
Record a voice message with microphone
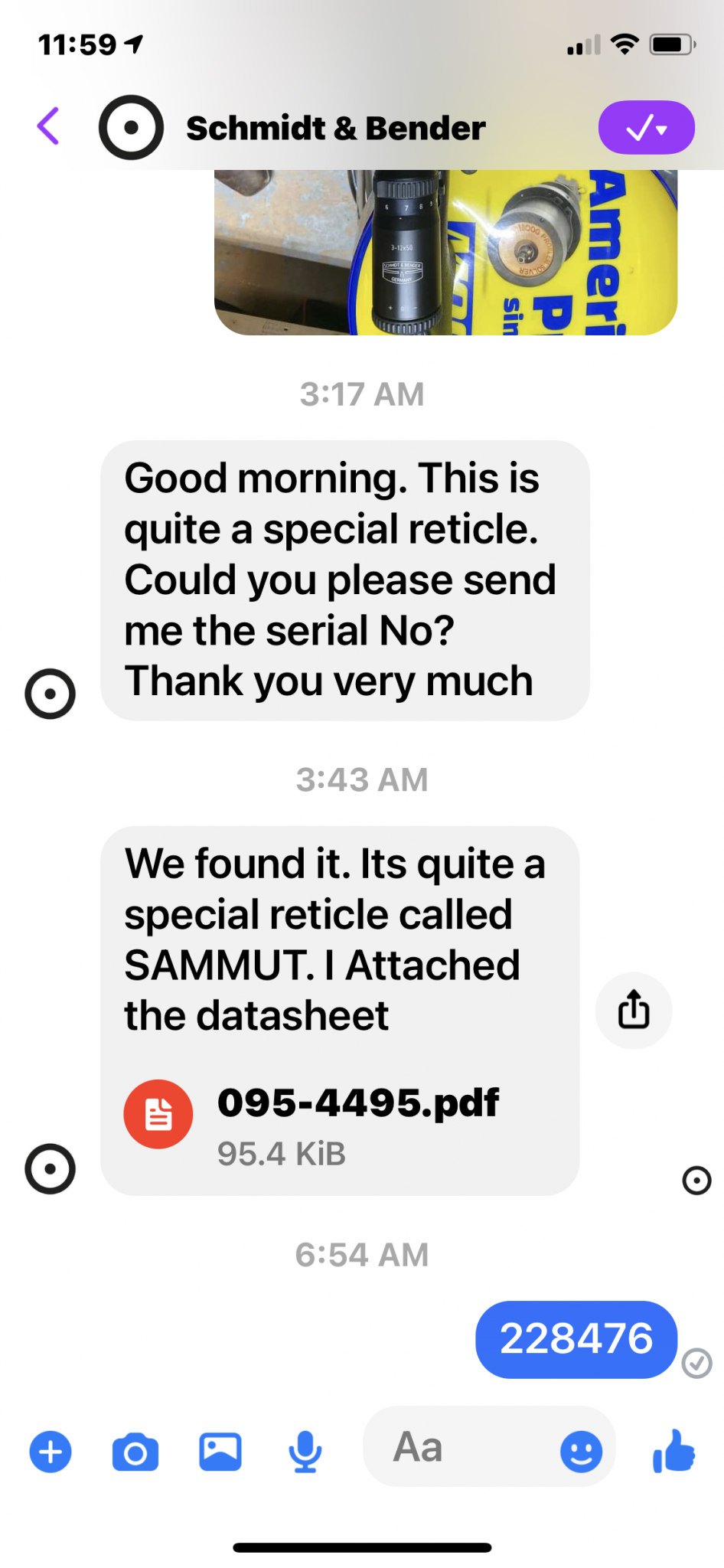pos(305,1452)
